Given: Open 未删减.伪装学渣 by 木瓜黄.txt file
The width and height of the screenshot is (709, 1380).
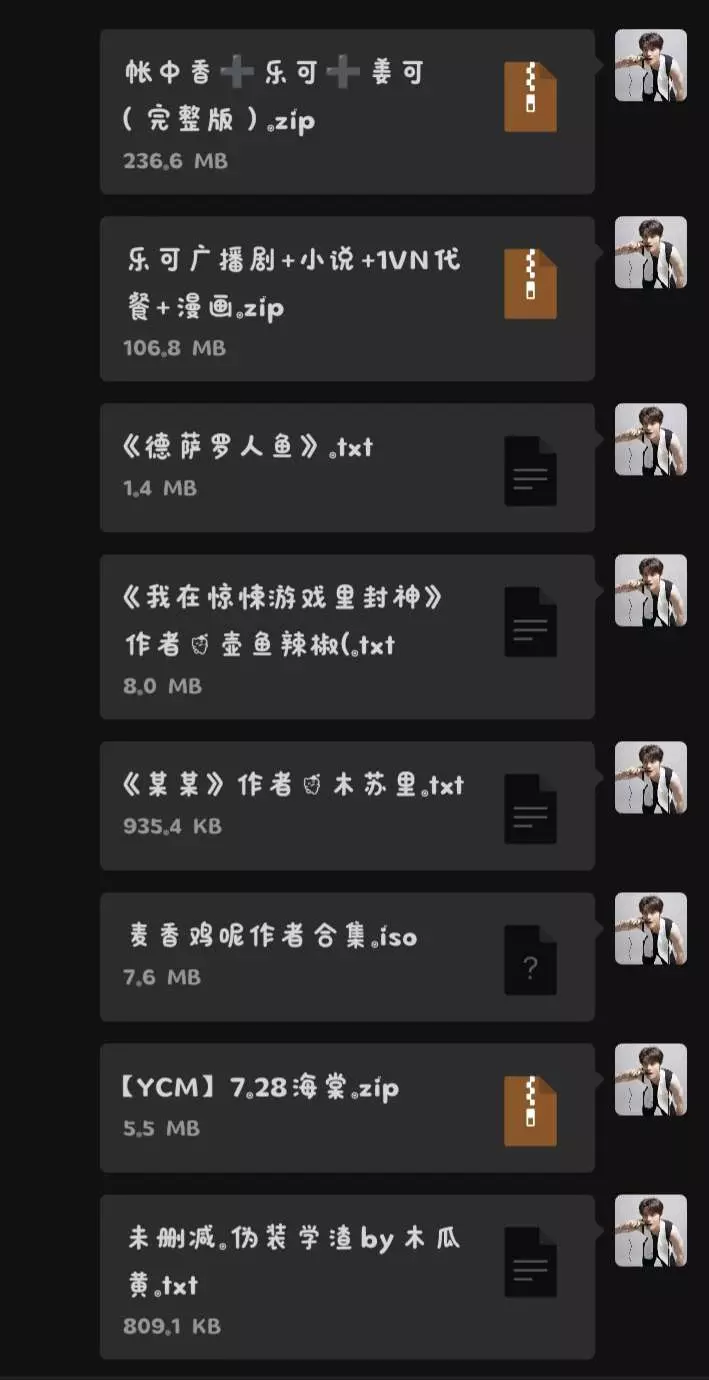Looking at the screenshot, I should click(x=347, y=1276).
